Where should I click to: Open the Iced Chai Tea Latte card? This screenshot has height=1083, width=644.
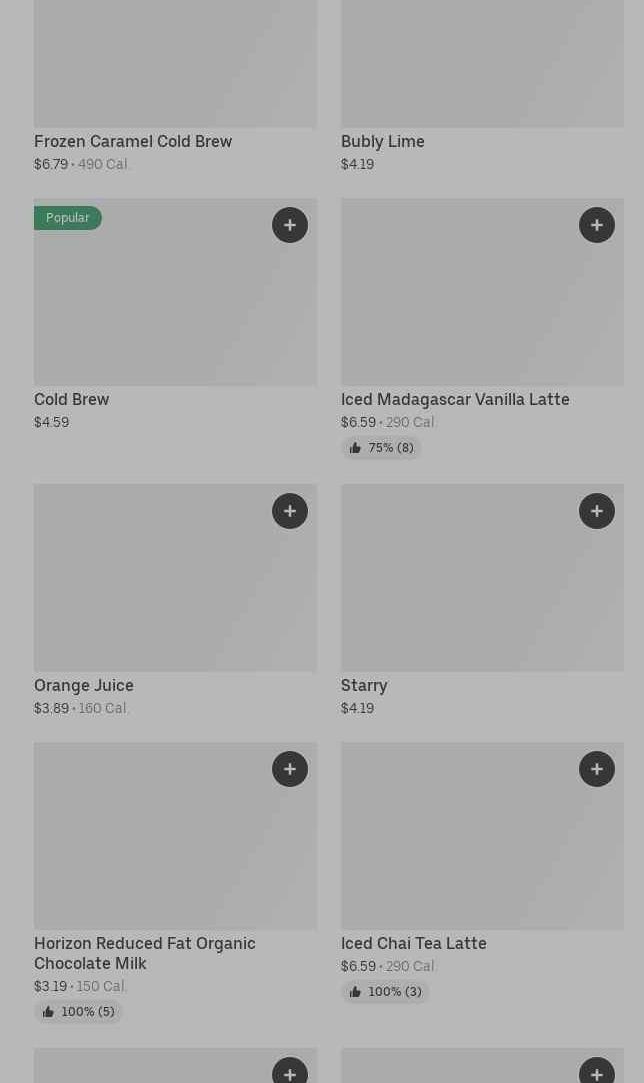coord(482,873)
